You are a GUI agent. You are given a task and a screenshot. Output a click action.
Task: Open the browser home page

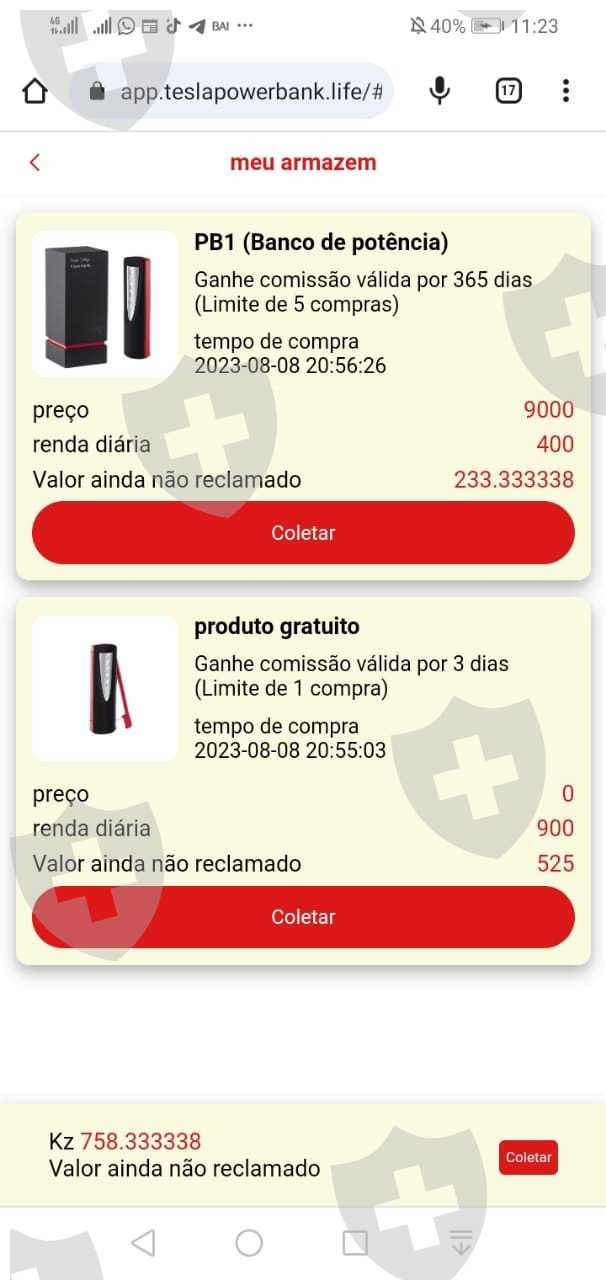coord(35,91)
